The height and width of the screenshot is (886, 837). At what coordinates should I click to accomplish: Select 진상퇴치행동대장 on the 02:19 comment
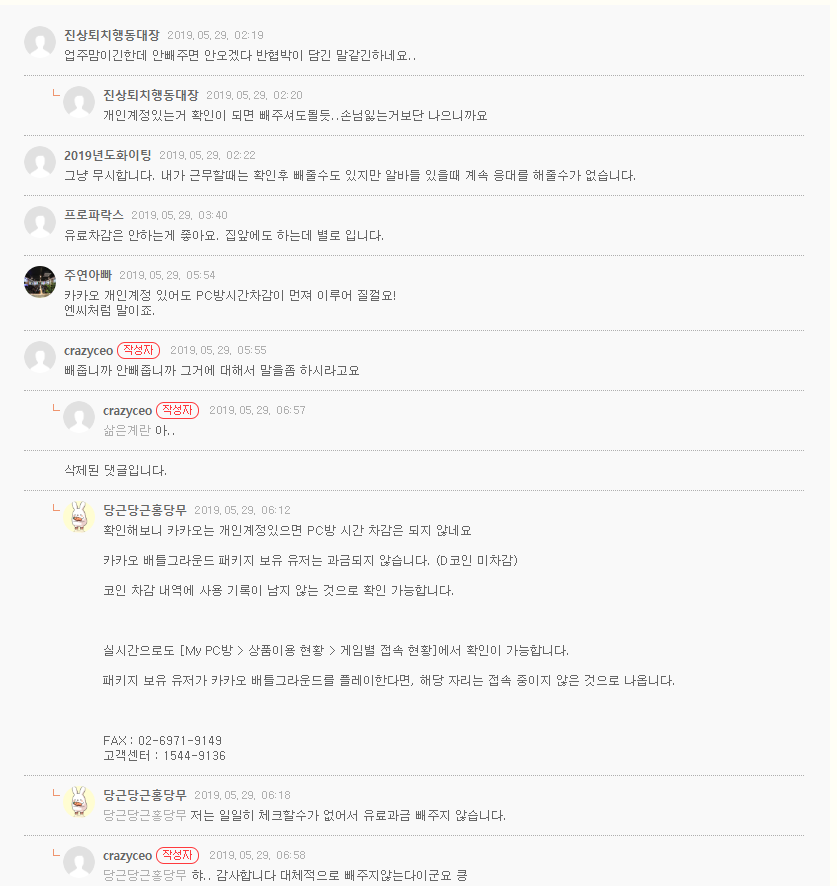[111, 35]
